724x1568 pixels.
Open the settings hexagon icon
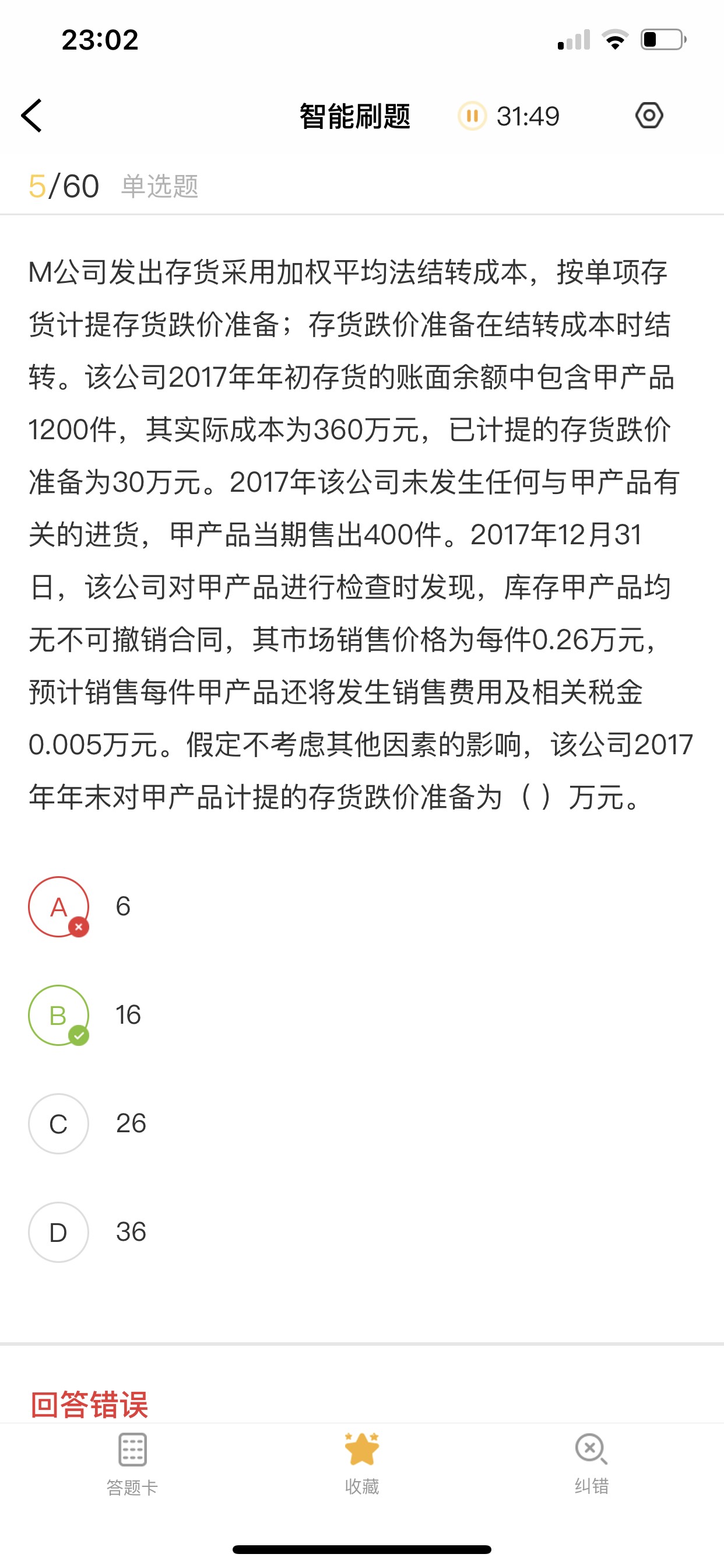649,116
